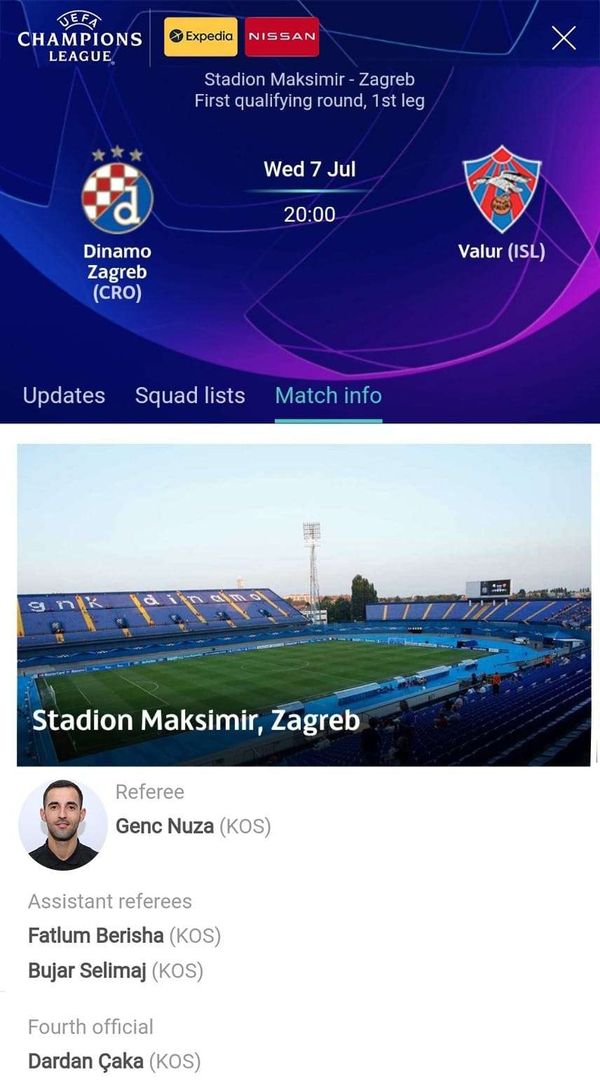This screenshot has height=1086, width=600.
Task: Close the match details screen
Action: coord(563,38)
